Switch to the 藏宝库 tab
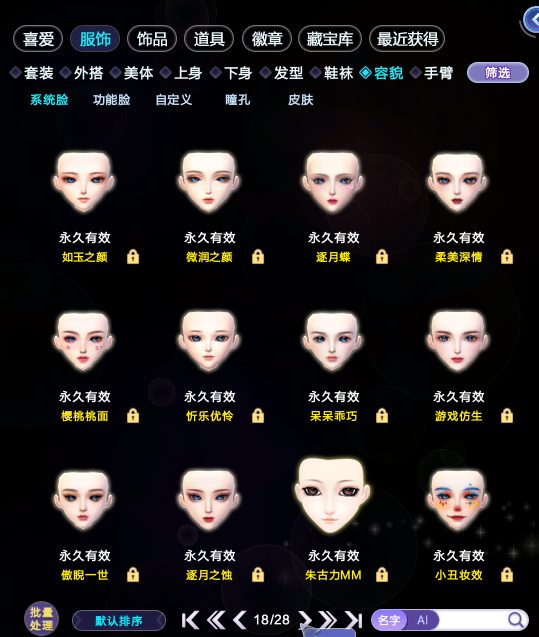The width and height of the screenshot is (539, 637). pyautogui.click(x=329, y=39)
